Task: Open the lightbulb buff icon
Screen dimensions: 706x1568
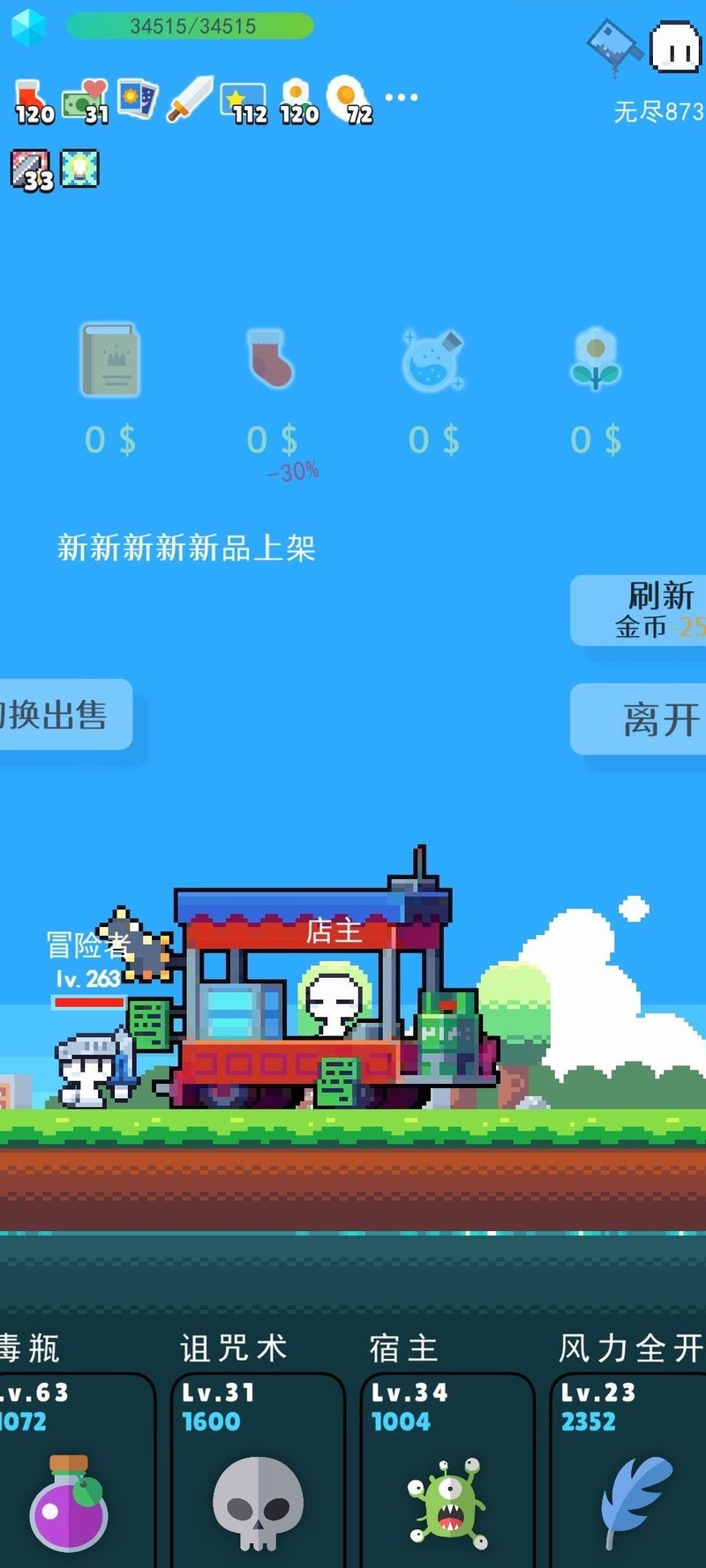Action: point(80,168)
